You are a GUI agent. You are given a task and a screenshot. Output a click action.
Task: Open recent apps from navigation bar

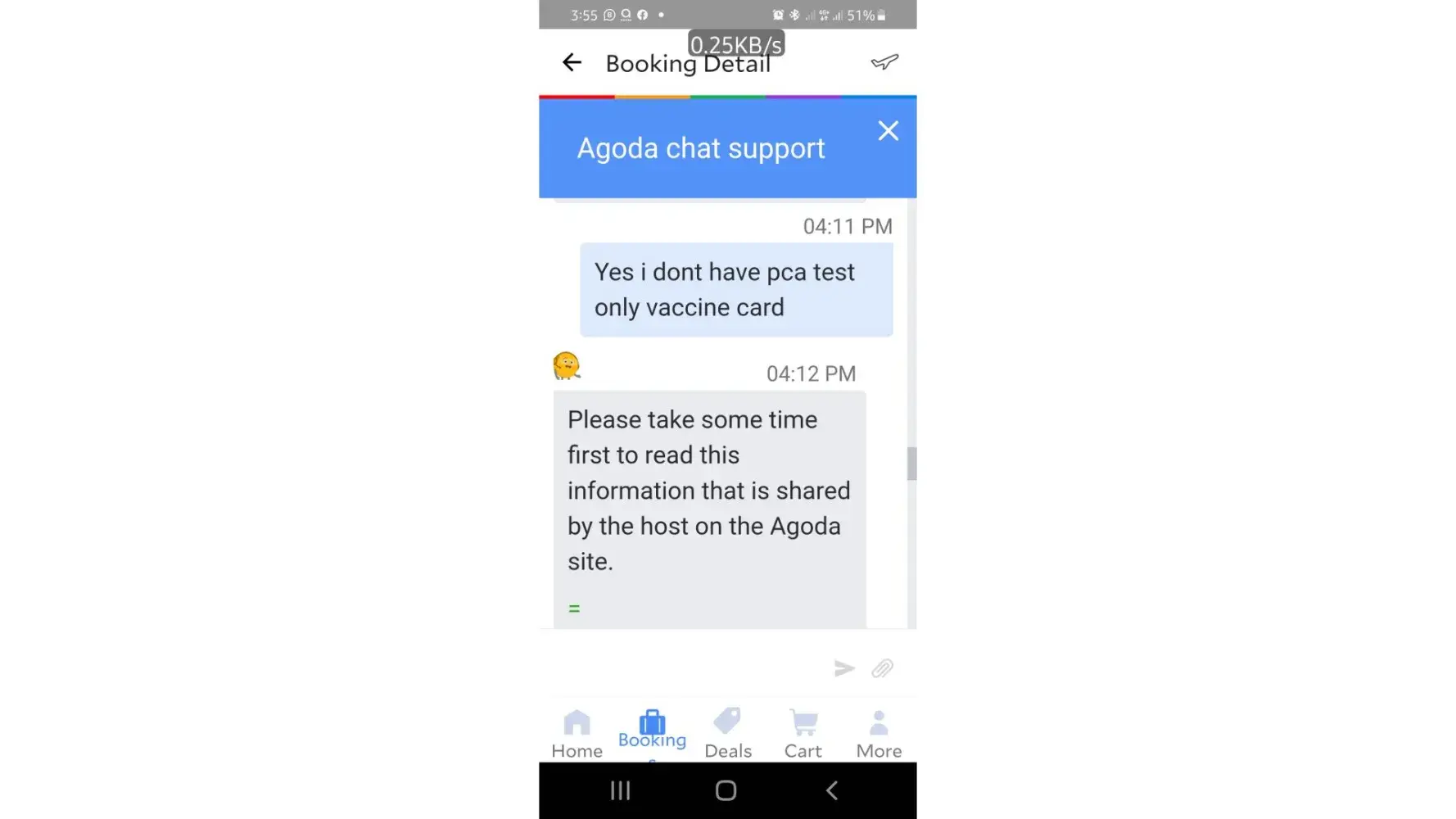click(x=621, y=790)
